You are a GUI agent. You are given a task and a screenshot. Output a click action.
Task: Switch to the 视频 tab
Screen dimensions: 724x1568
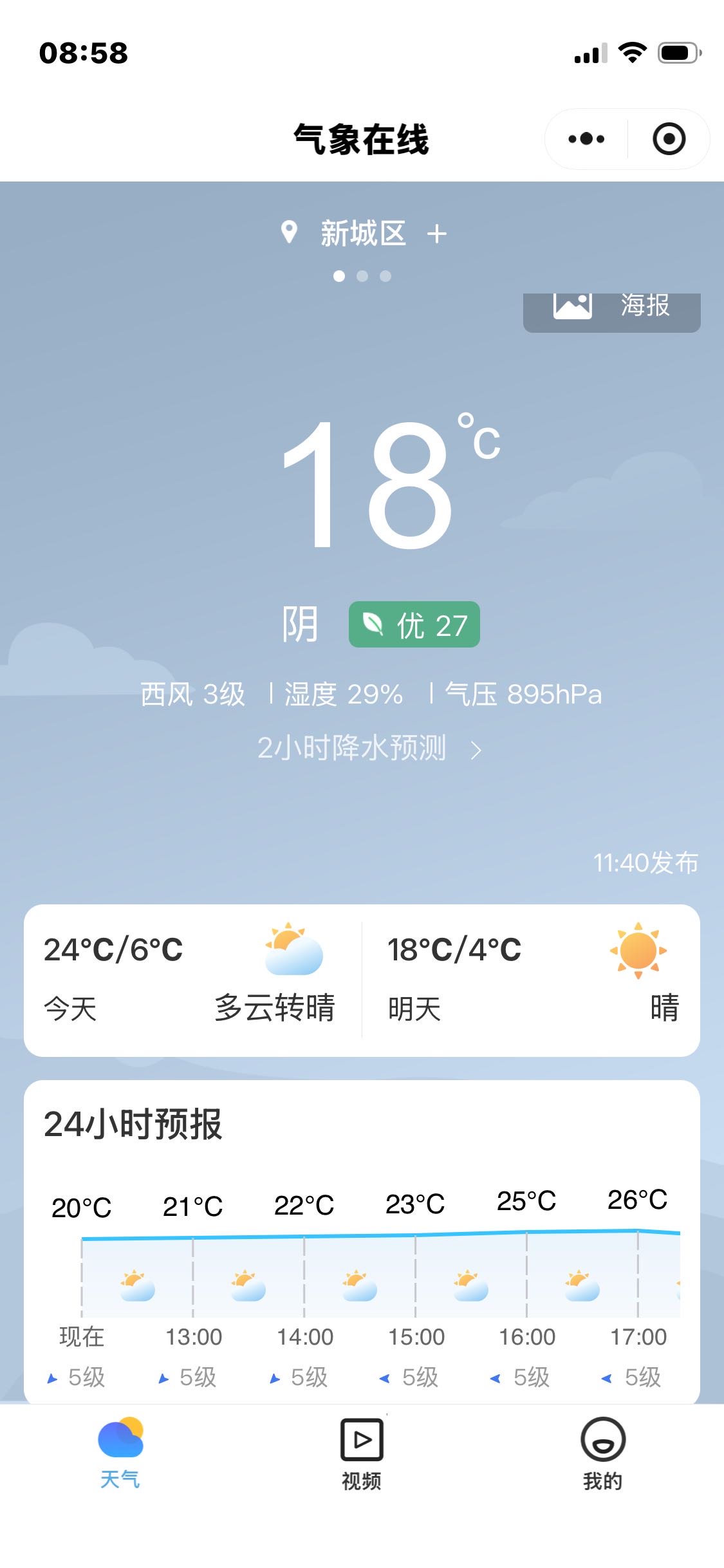(362, 1455)
